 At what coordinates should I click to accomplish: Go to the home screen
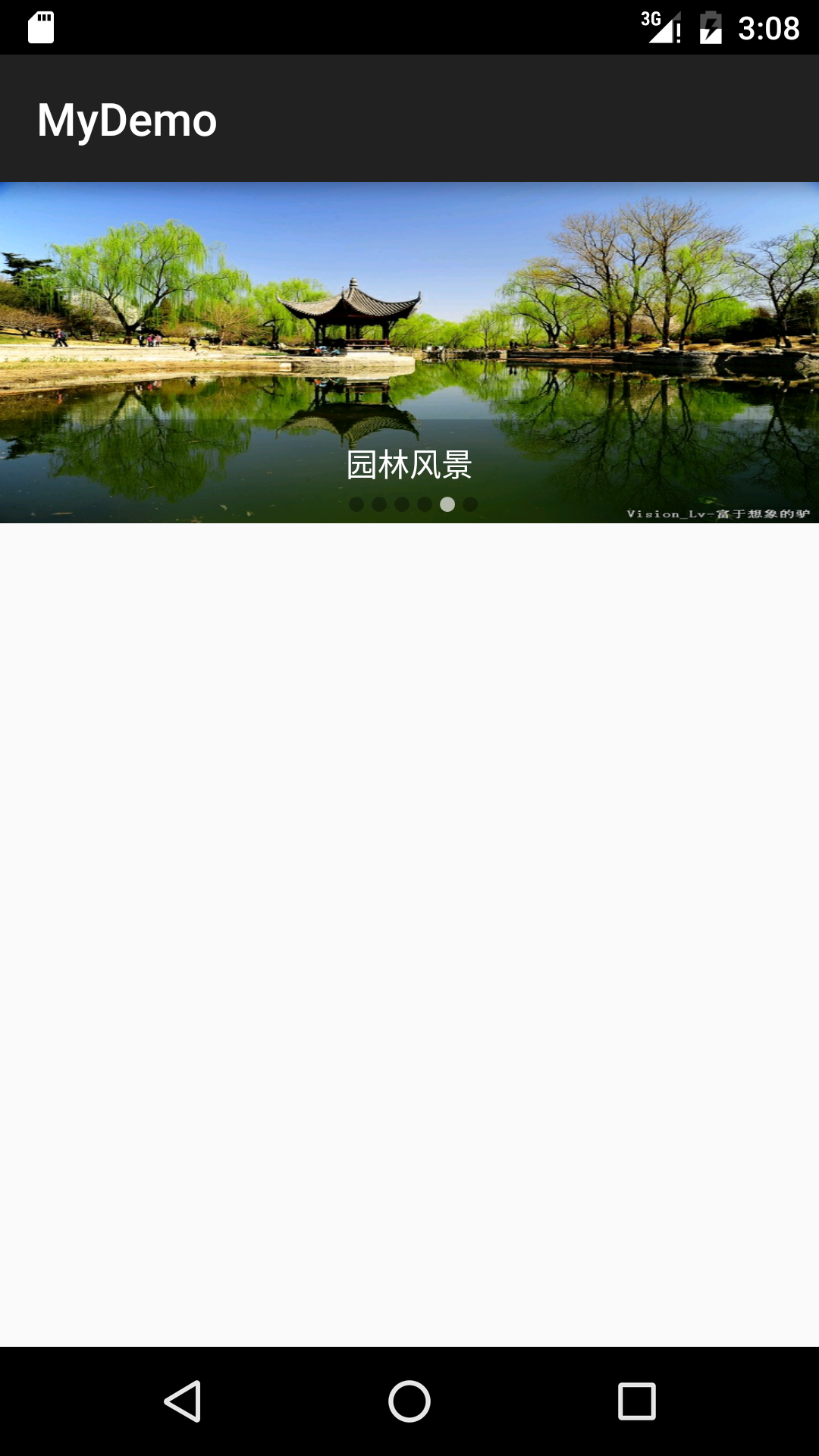click(409, 1401)
